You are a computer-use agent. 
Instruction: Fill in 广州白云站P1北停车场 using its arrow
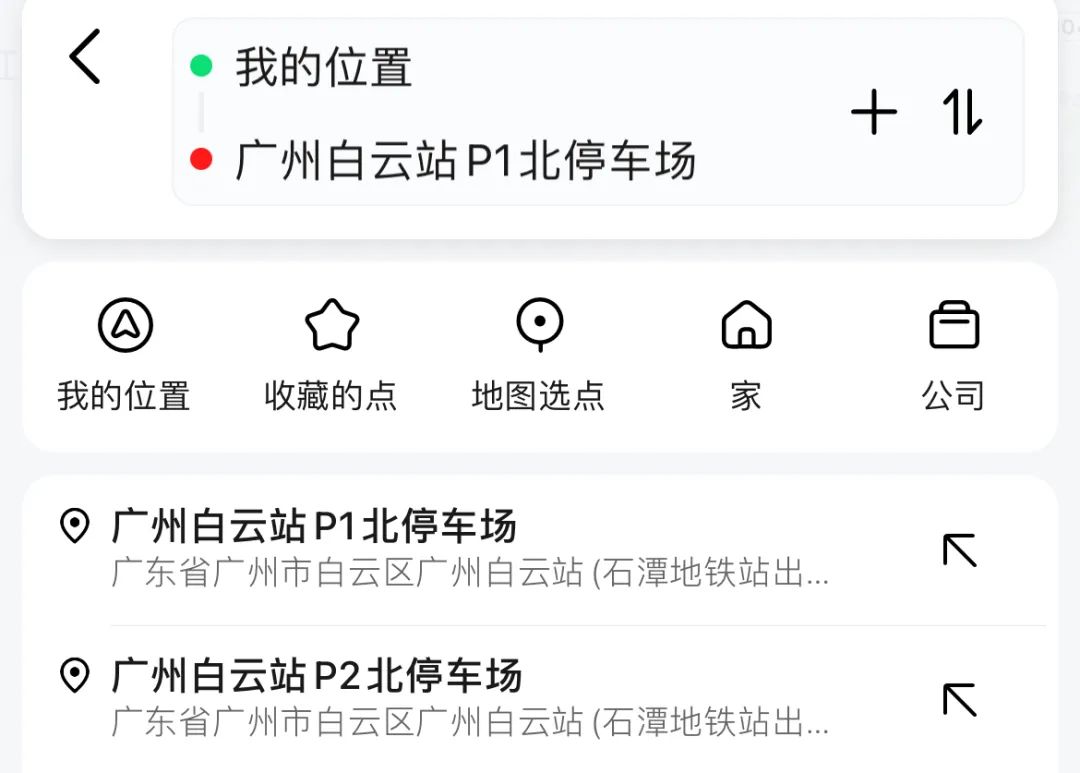(x=960, y=550)
